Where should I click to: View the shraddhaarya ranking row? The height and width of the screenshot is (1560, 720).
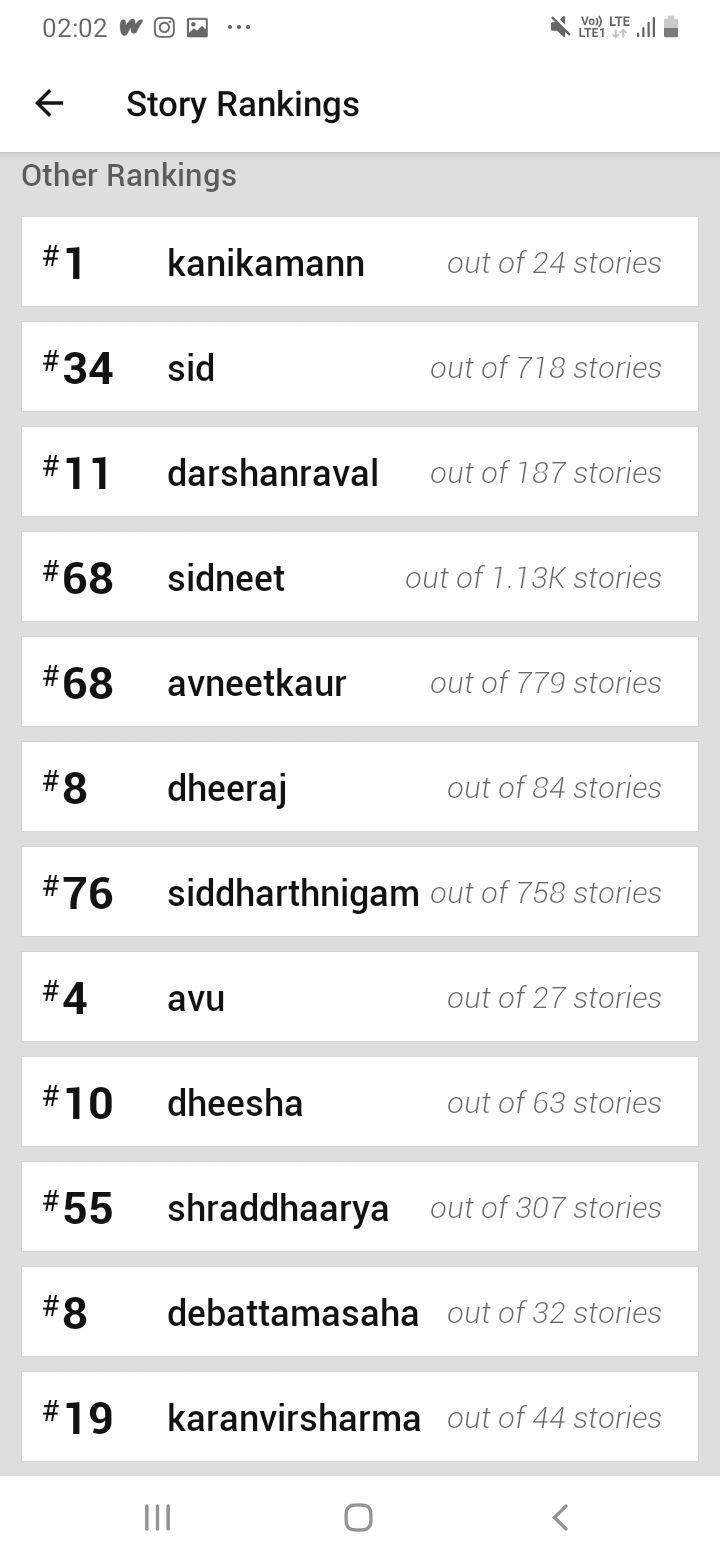click(x=360, y=1207)
